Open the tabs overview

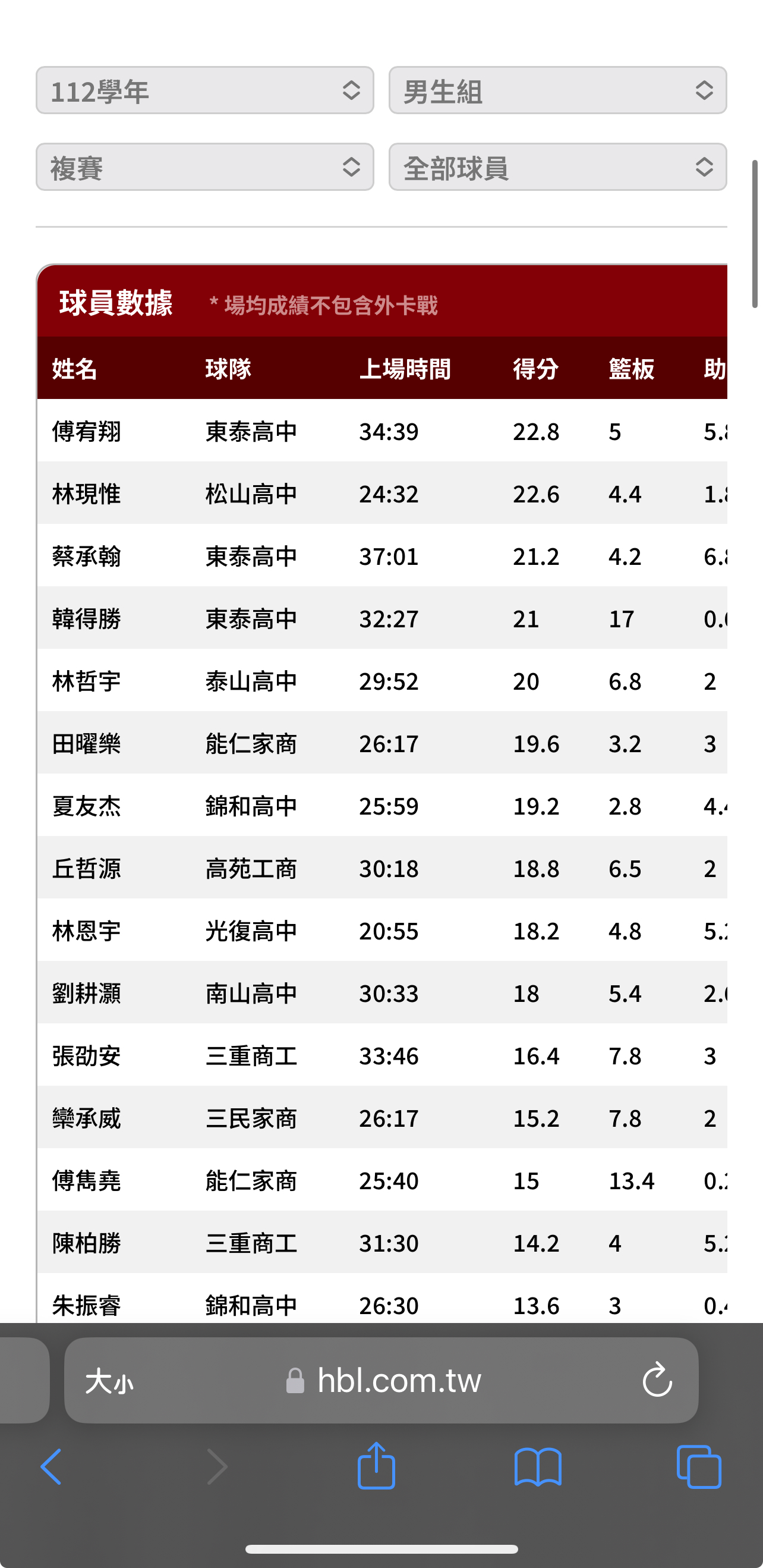[698, 1467]
